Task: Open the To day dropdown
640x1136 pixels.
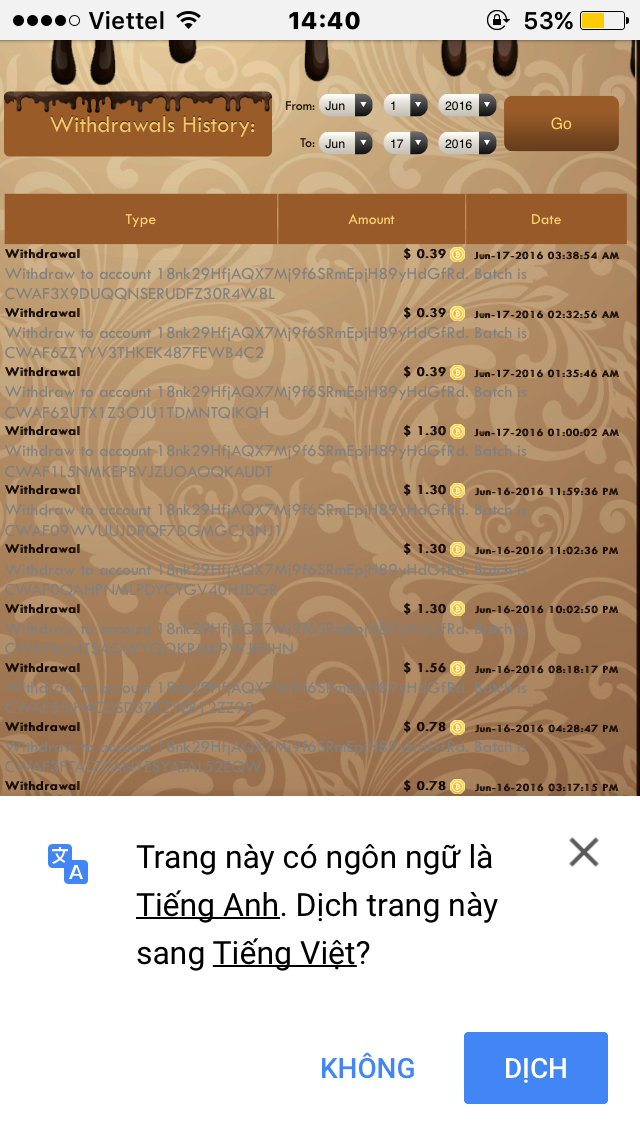Action: 406,144
